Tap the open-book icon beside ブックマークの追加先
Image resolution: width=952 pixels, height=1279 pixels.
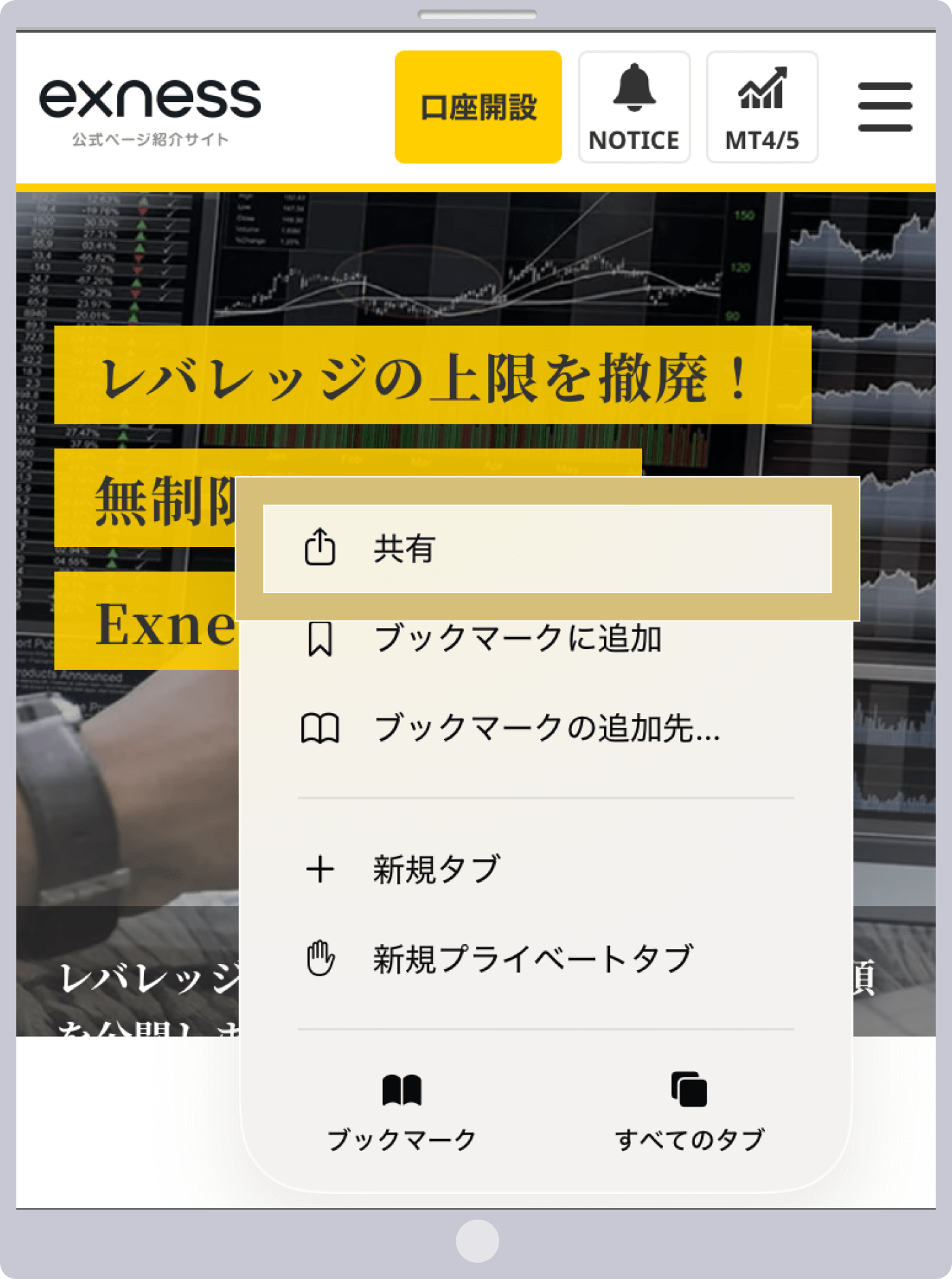pos(320,729)
